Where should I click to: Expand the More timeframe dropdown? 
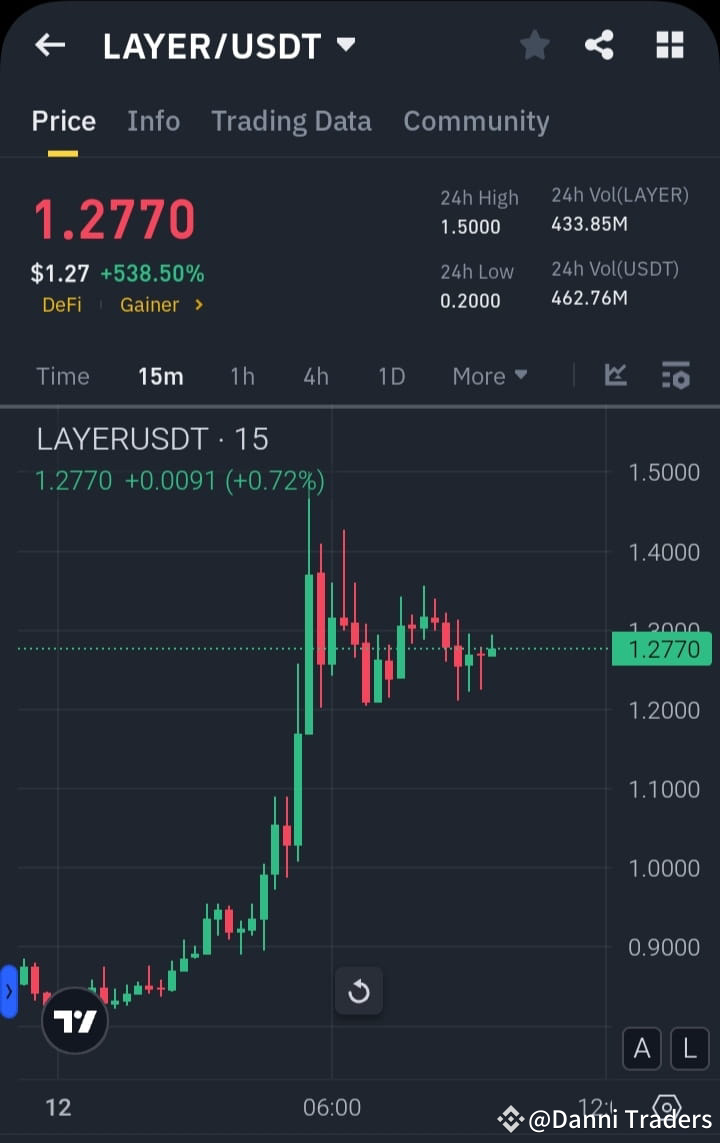click(x=489, y=376)
